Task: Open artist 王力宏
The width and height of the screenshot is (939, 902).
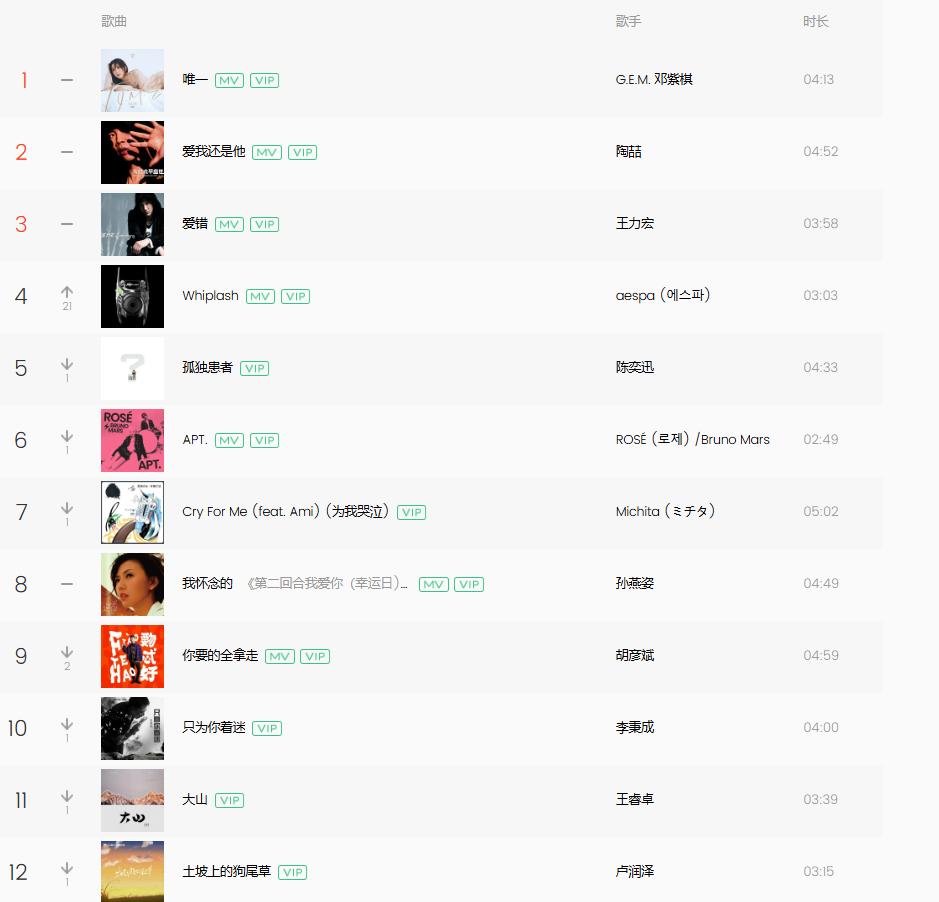Action: click(x=635, y=224)
